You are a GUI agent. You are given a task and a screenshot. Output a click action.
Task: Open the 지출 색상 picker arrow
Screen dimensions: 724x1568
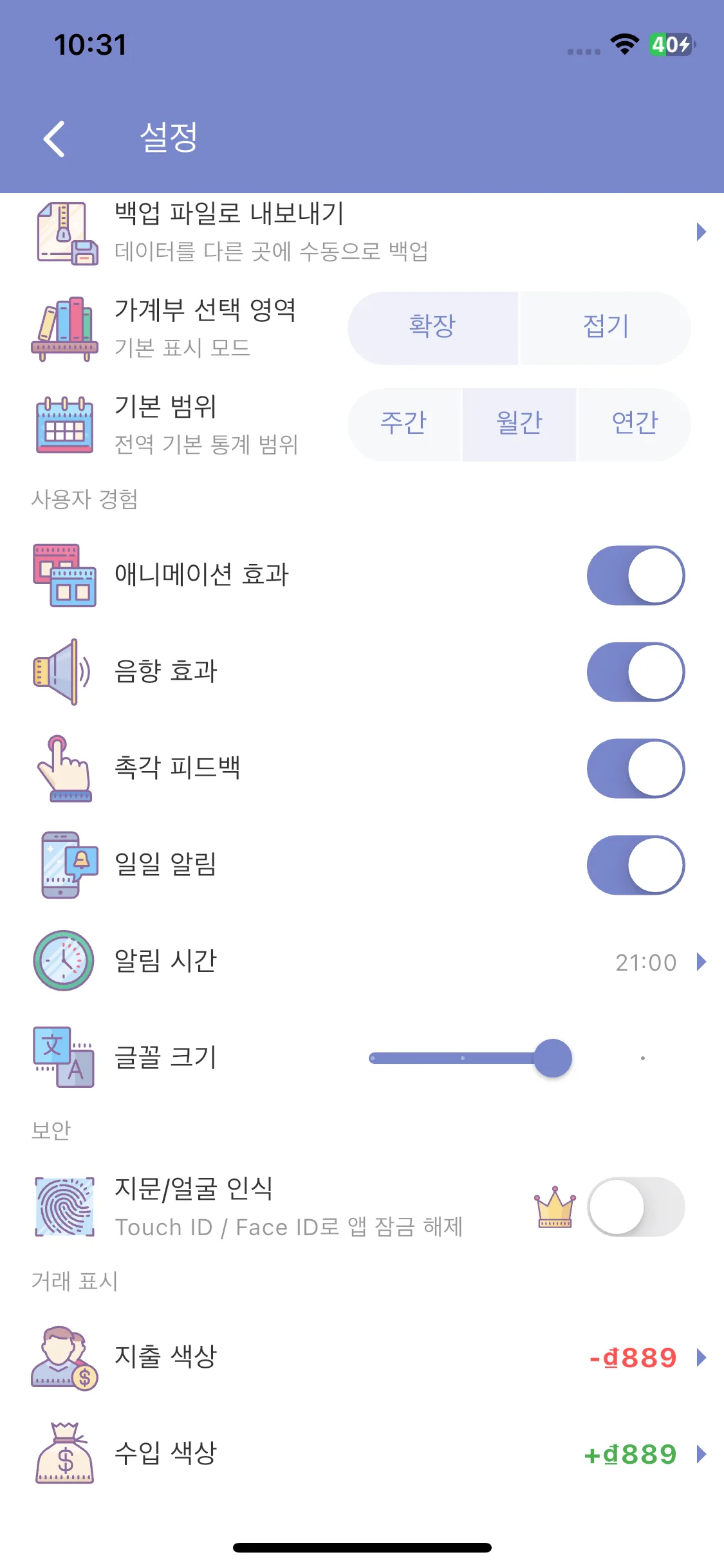(701, 1359)
